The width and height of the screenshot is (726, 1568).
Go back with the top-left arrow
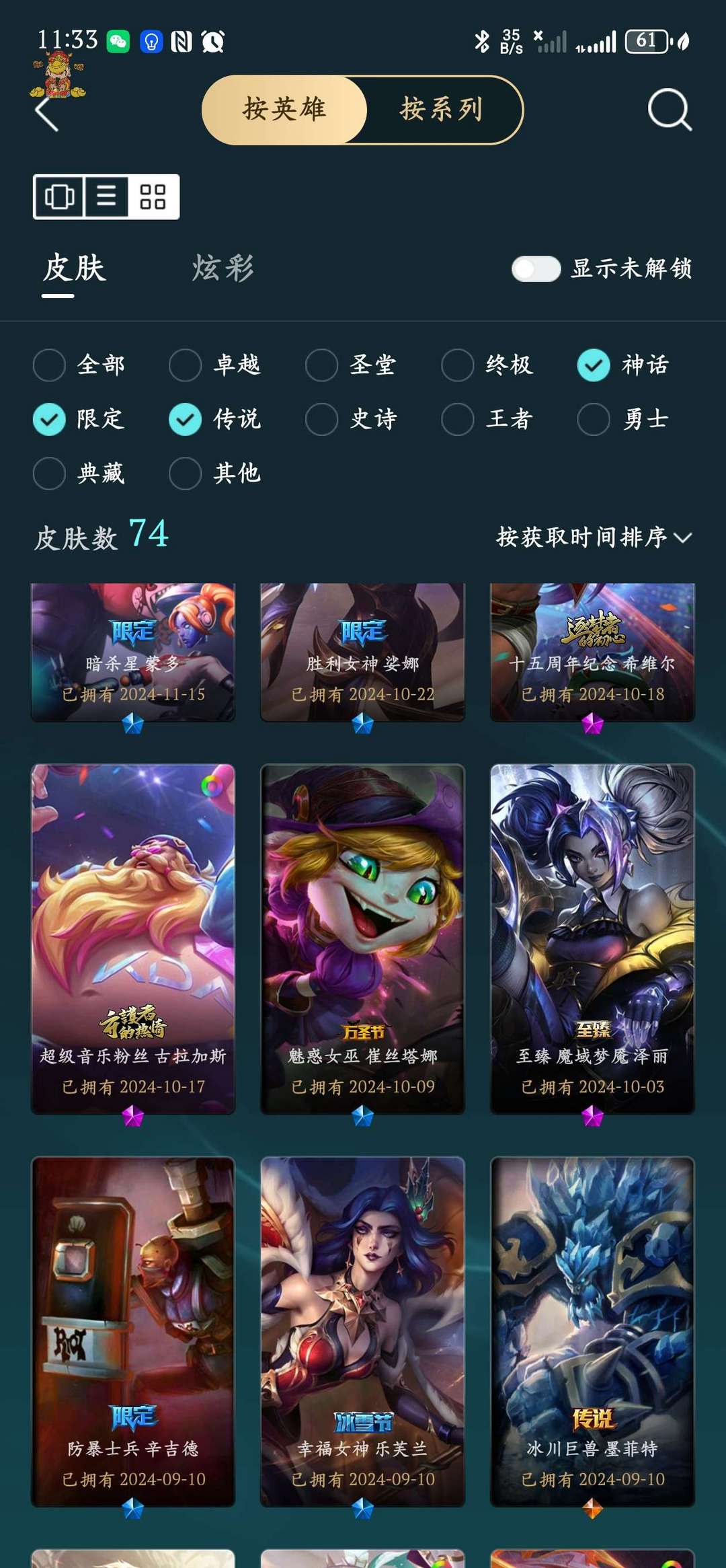(x=47, y=113)
